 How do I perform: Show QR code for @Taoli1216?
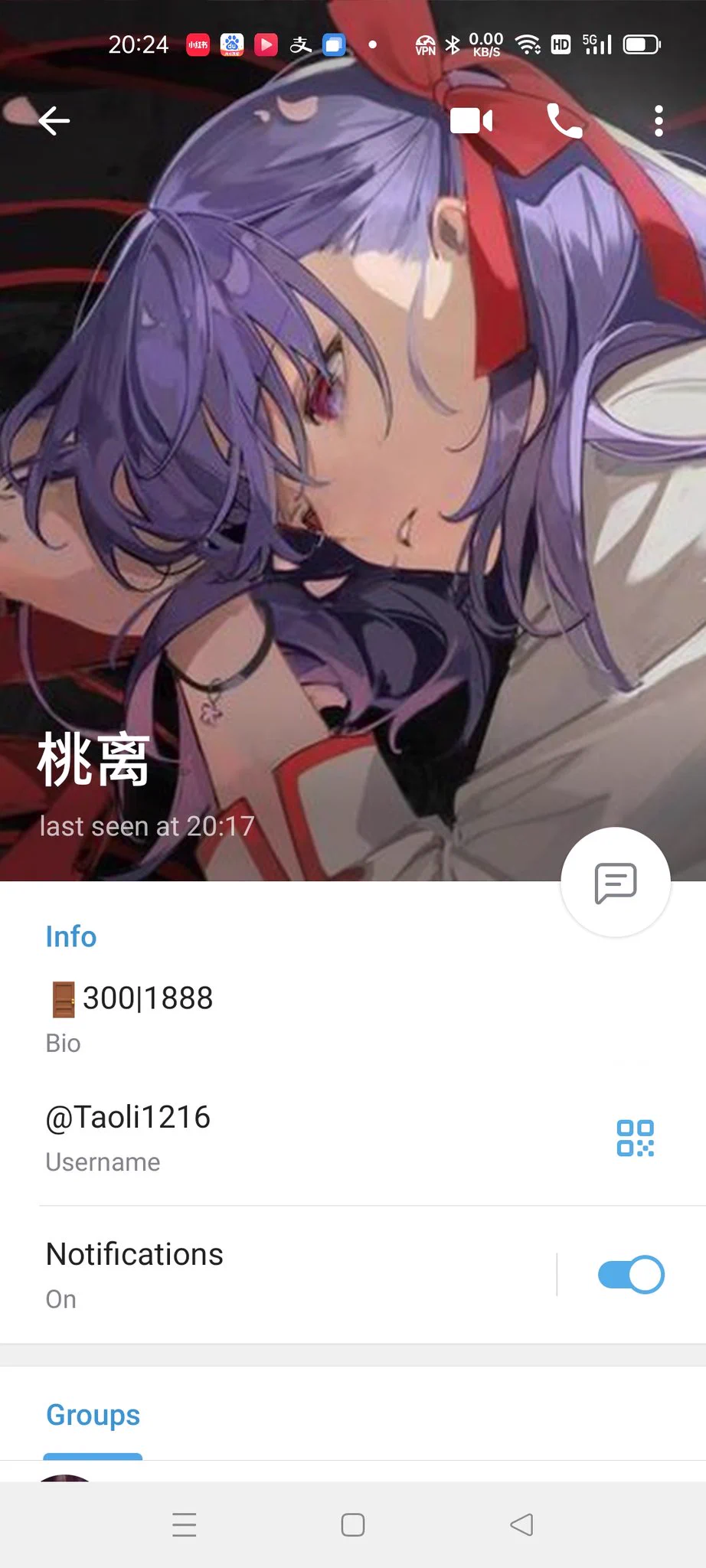point(635,1138)
